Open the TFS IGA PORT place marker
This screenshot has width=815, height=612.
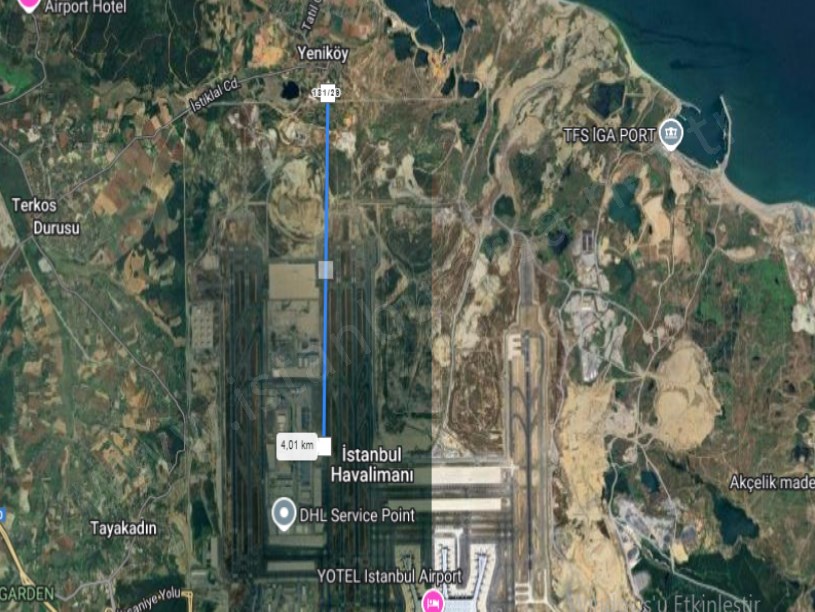tap(671, 136)
